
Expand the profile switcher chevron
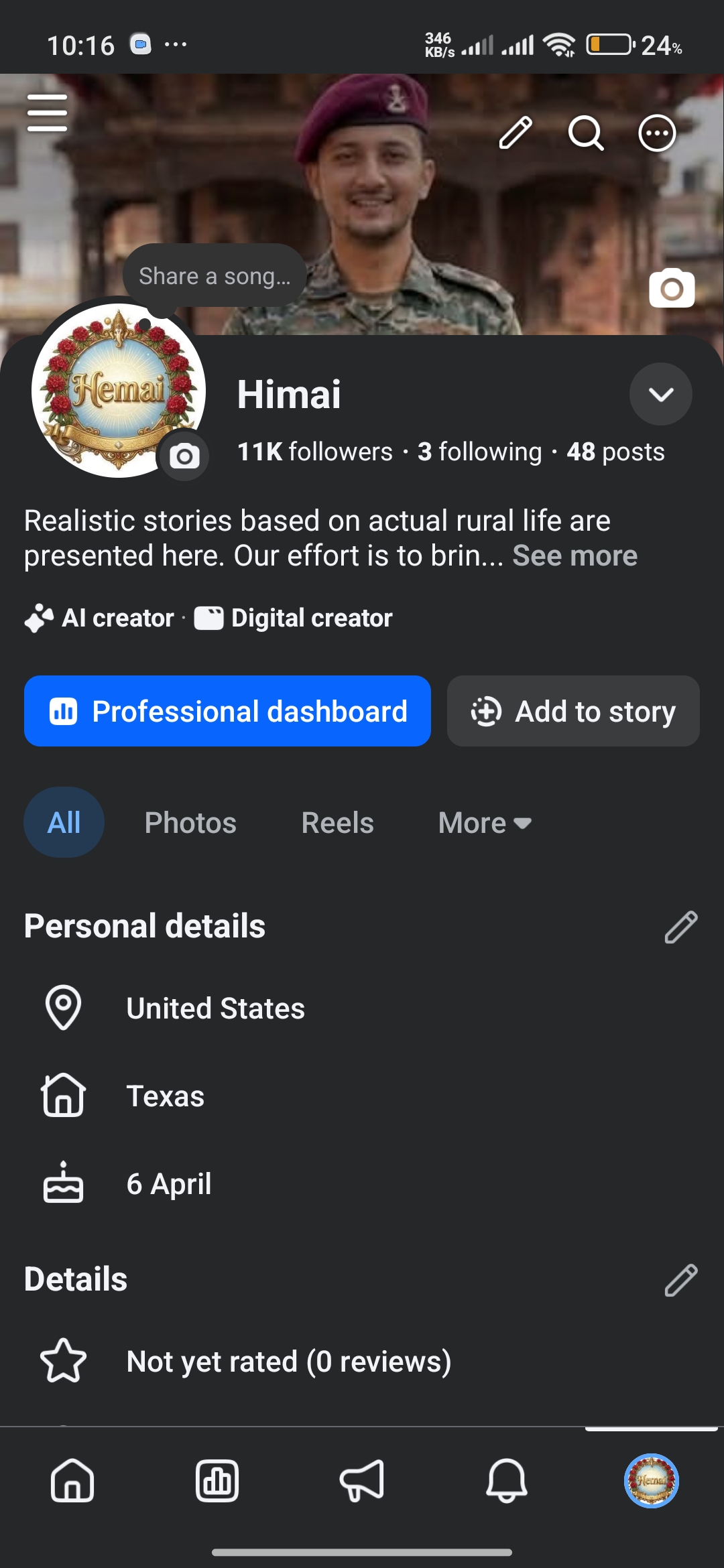point(661,394)
